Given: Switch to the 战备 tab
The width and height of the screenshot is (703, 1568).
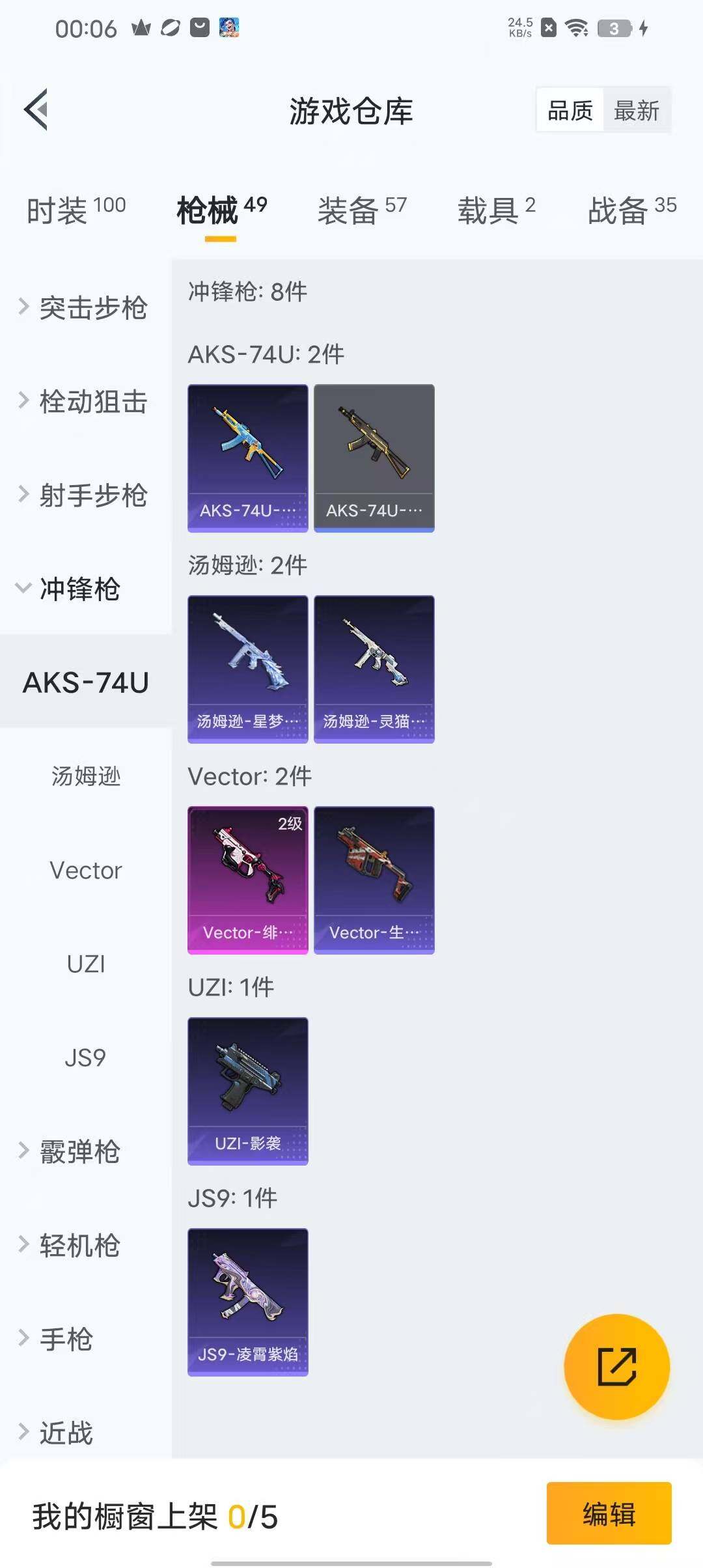Looking at the screenshot, I should click(631, 210).
